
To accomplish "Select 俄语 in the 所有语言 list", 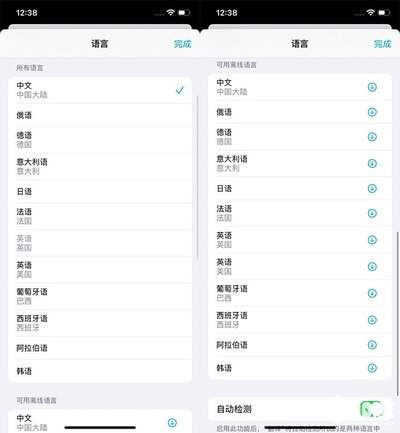I will click(100, 115).
